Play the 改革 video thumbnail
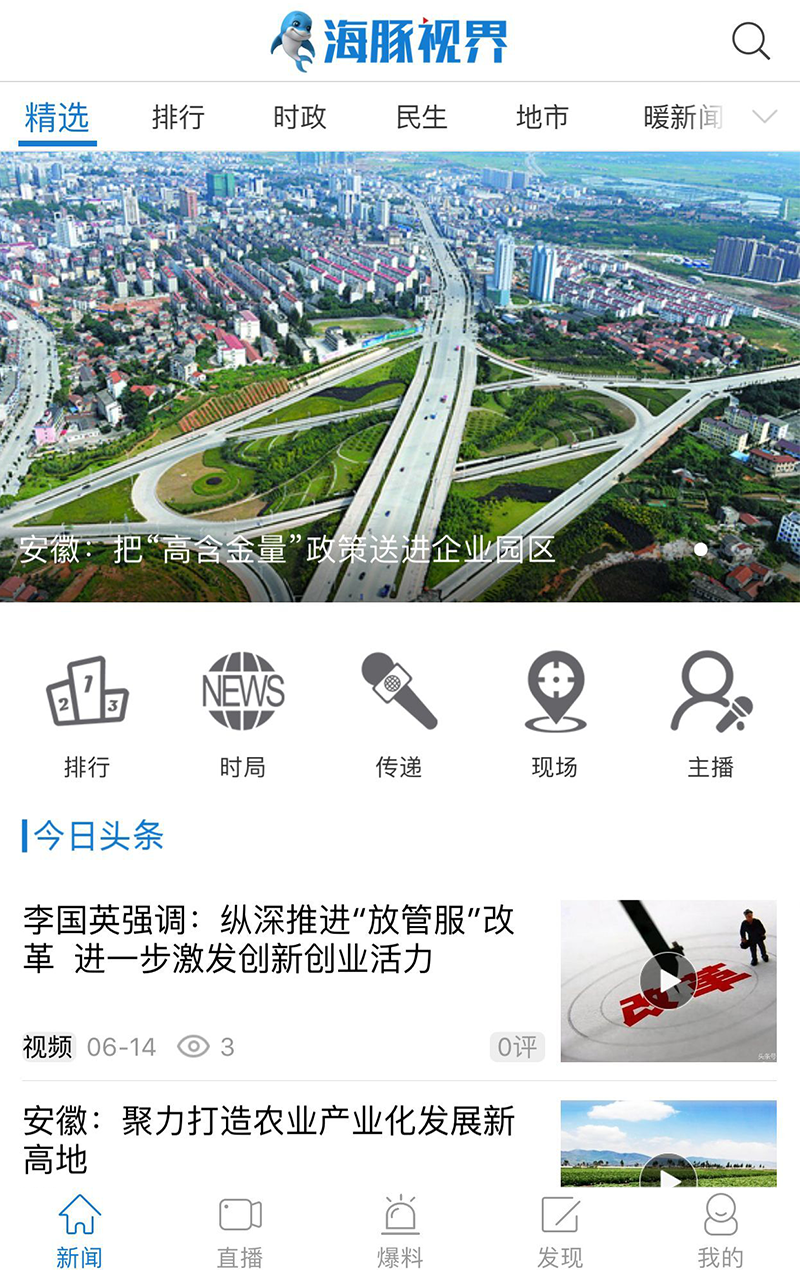The image size is (800, 1280). pyautogui.click(x=668, y=980)
